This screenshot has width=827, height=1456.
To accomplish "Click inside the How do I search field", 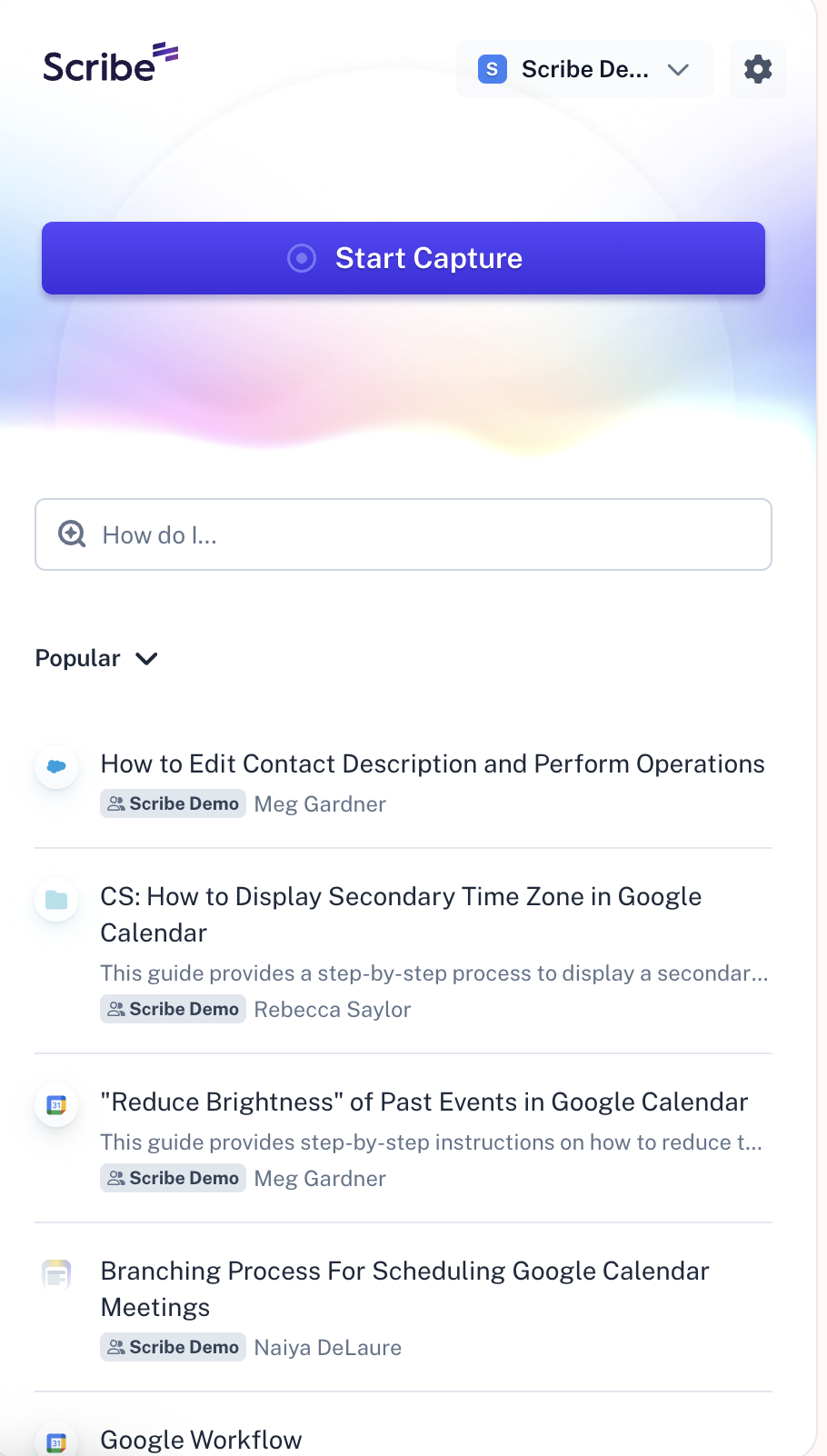I will tap(404, 534).
